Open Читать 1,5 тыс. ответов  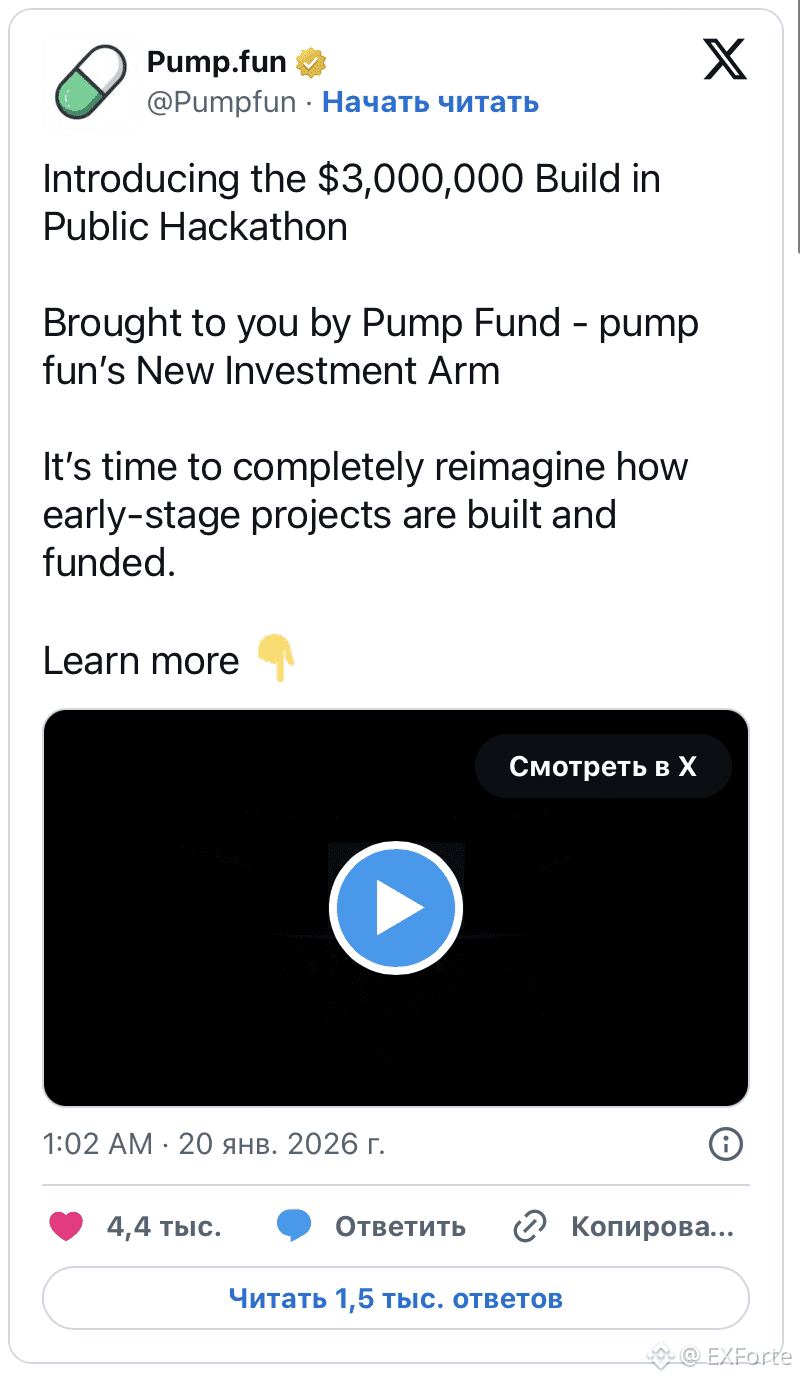[395, 1298]
